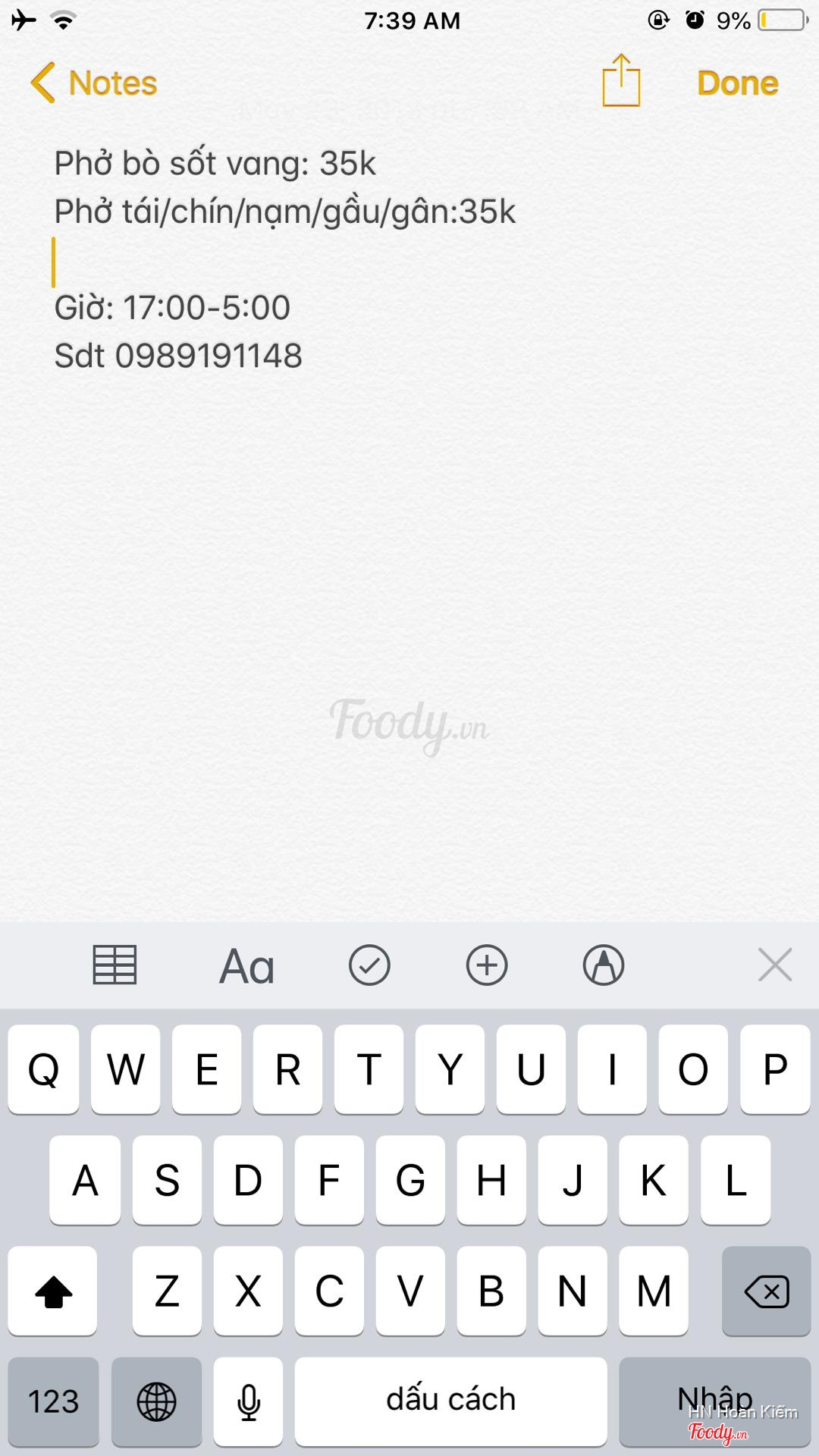Tap the "dấu cách" space bar
Screen dimensions: 819x1456
tap(450, 1401)
